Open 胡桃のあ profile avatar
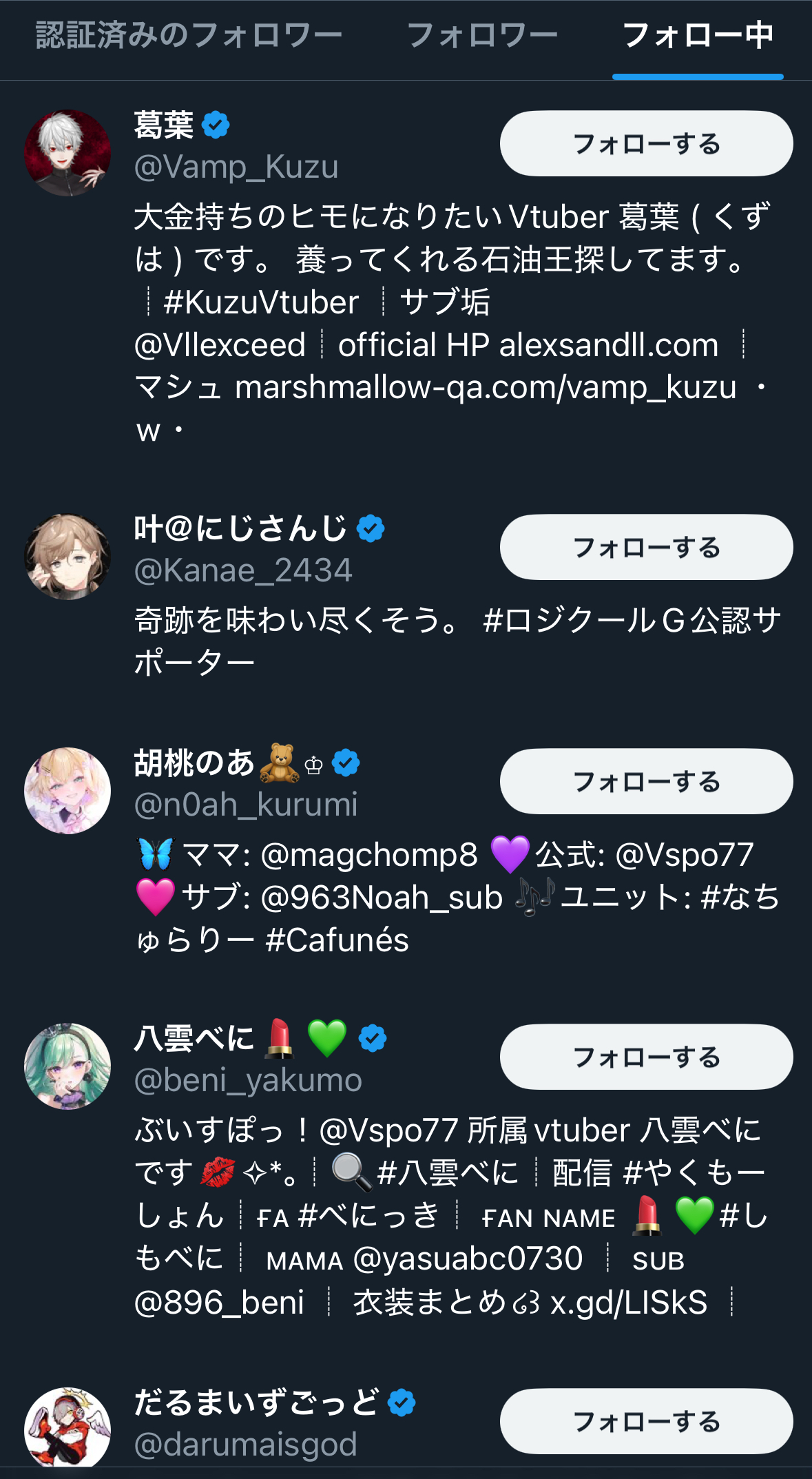This screenshot has height=1479, width=812. pos(67,791)
